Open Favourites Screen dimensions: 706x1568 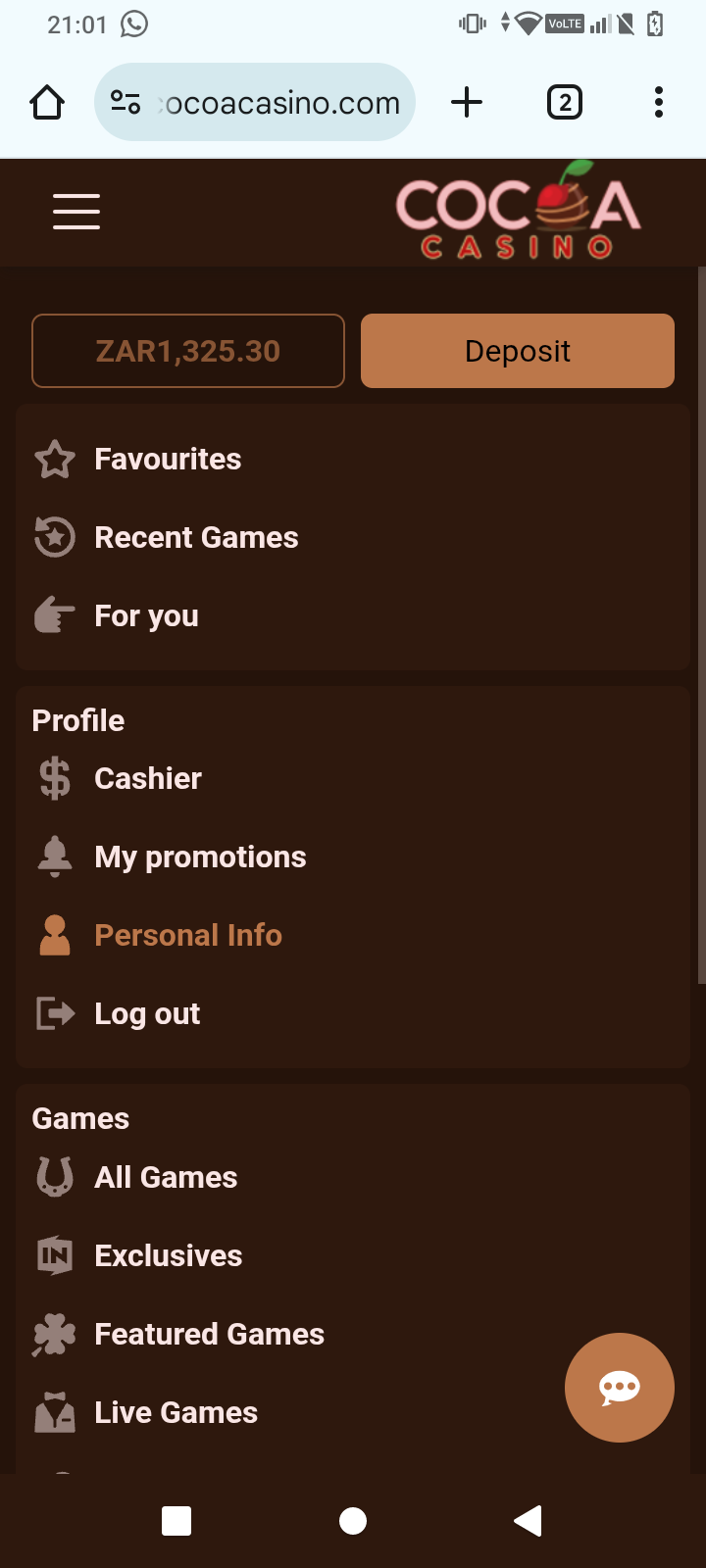pyautogui.click(x=167, y=459)
